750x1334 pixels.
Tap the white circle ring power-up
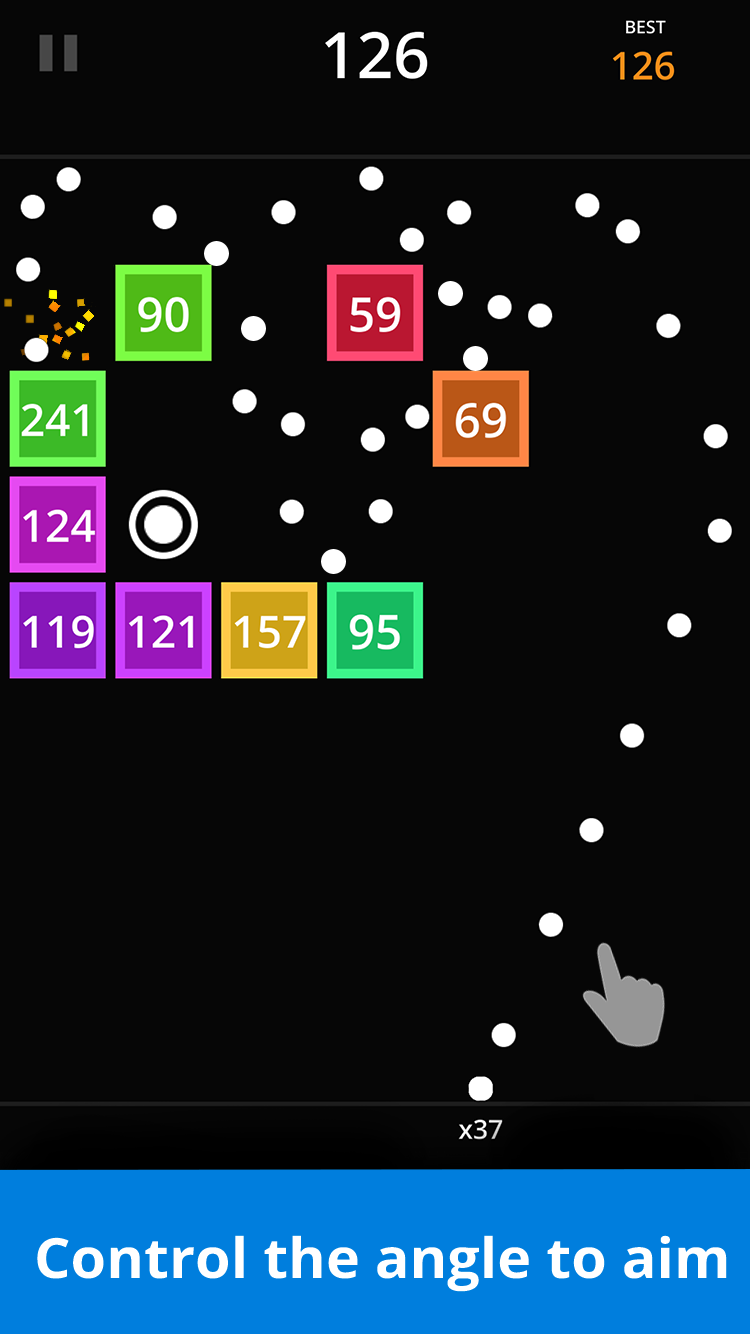tap(163, 524)
